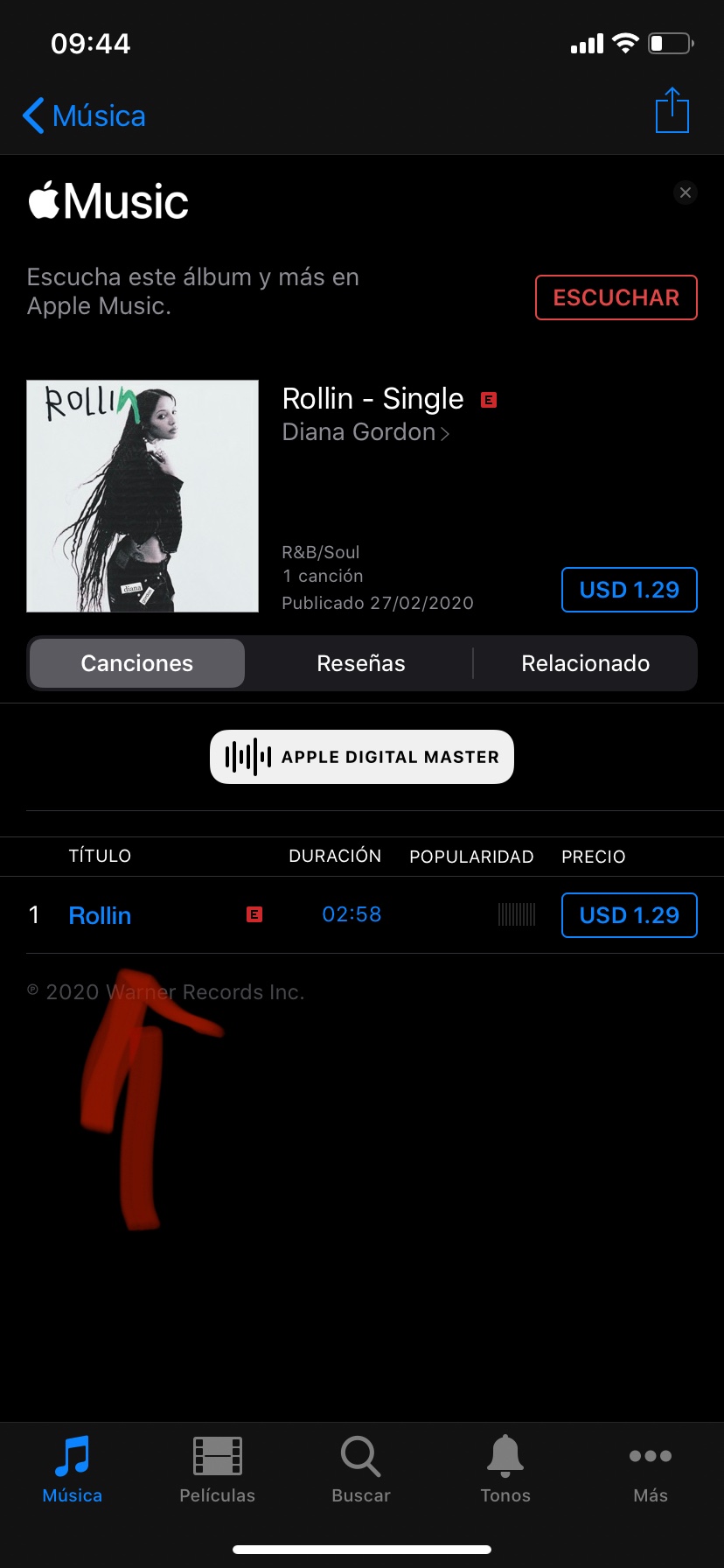Buy the single for USD 1.29
Image resolution: width=724 pixels, height=1568 pixels.
(629, 590)
